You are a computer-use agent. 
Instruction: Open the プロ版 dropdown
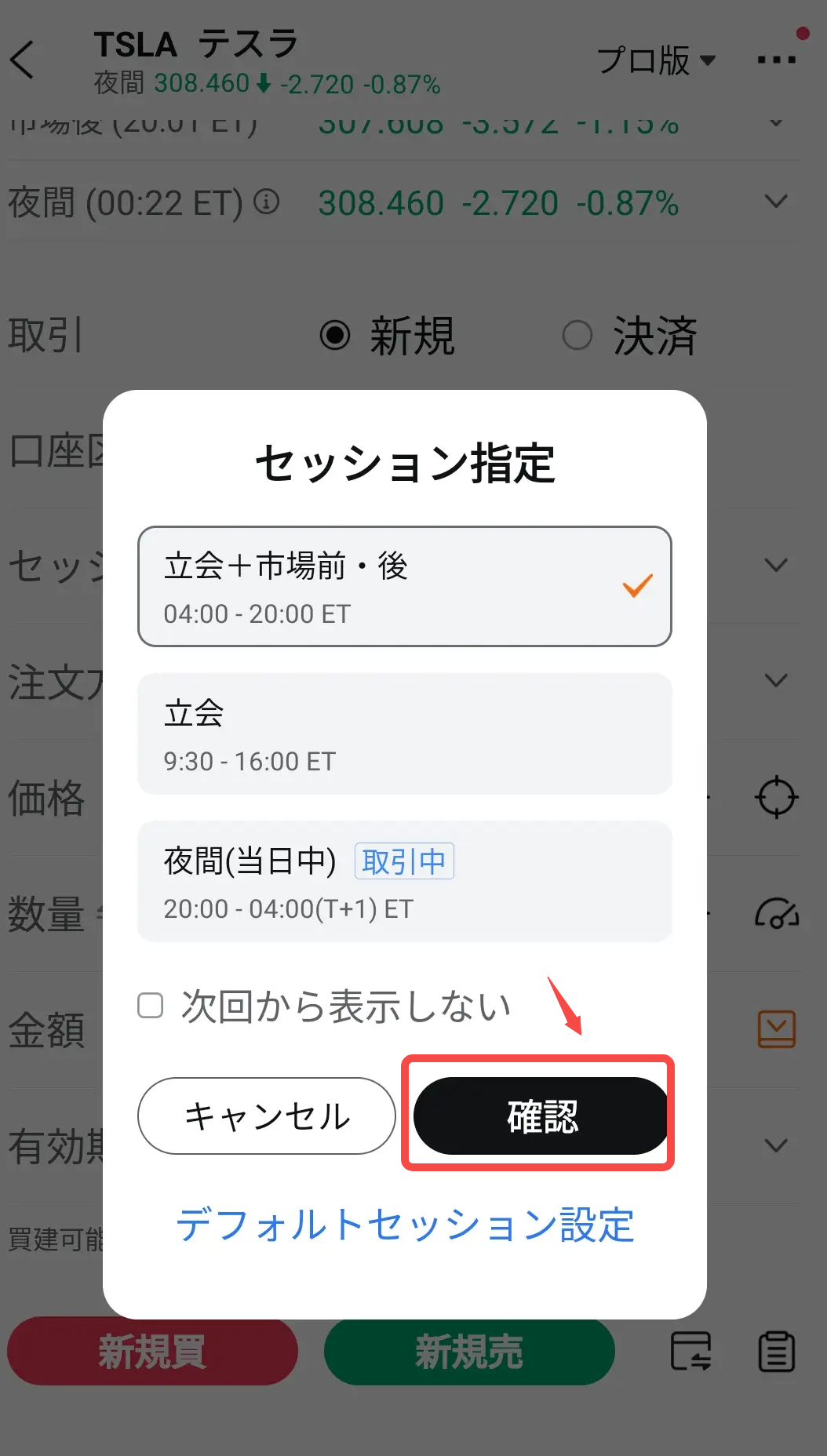[x=656, y=60]
